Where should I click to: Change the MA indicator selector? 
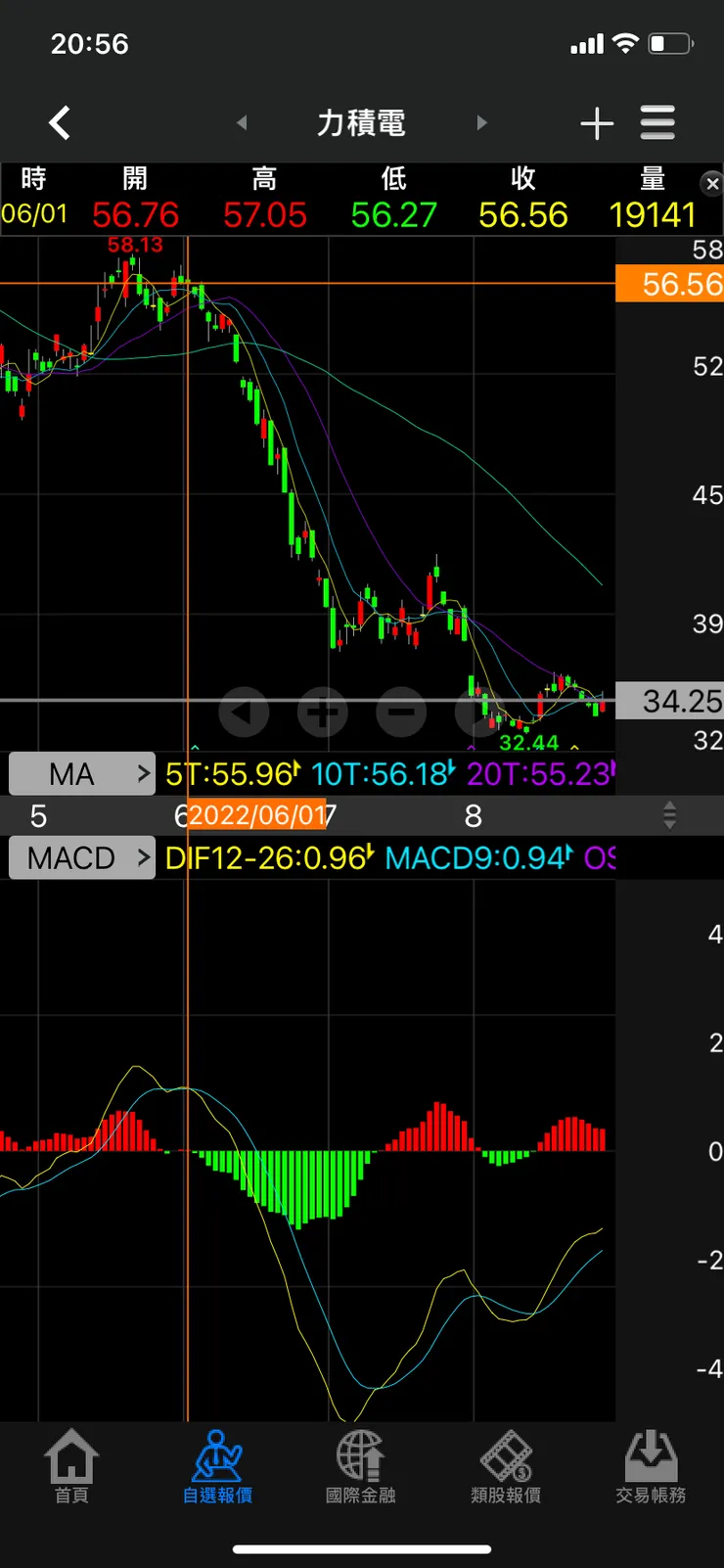(x=82, y=774)
